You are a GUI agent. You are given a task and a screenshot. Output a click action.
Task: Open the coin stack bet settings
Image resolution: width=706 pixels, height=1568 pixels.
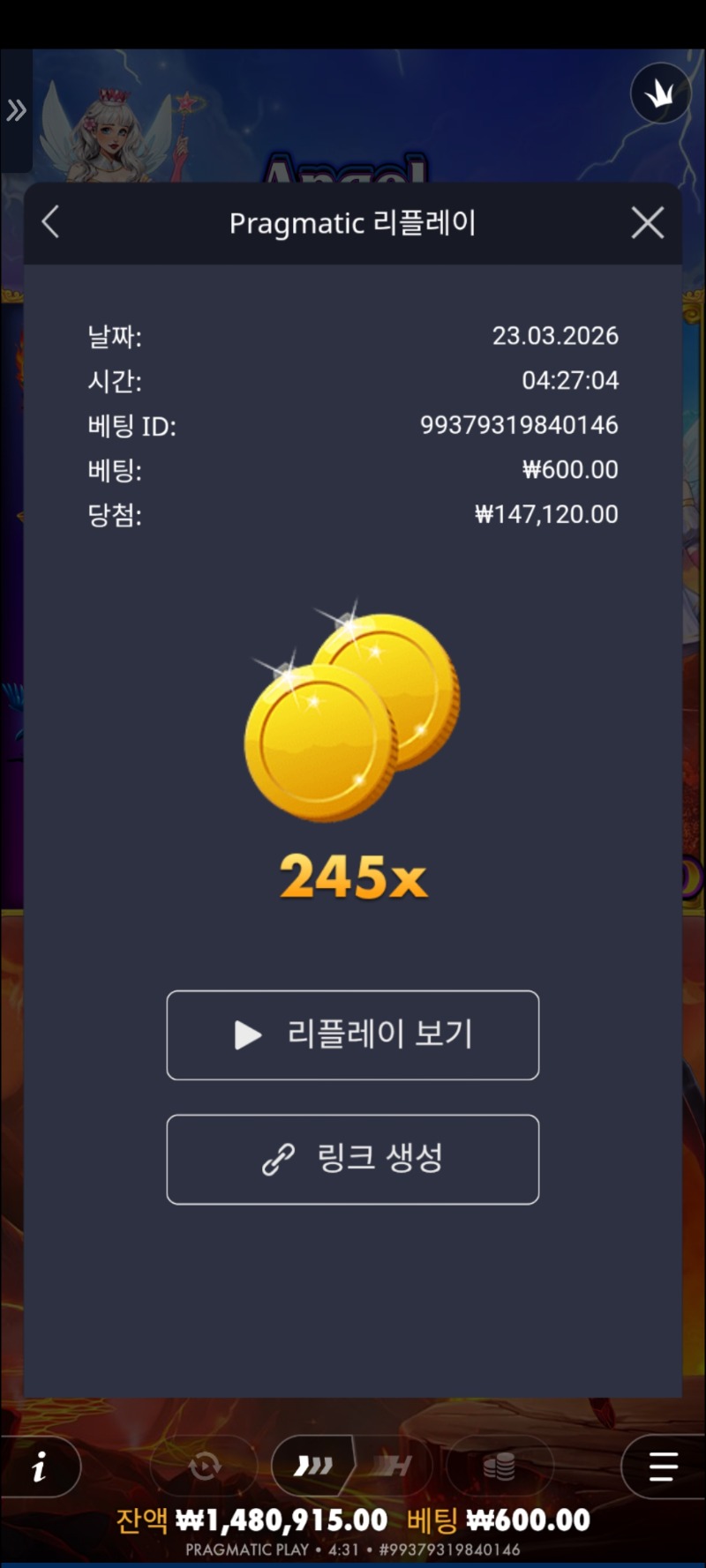(x=499, y=1467)
